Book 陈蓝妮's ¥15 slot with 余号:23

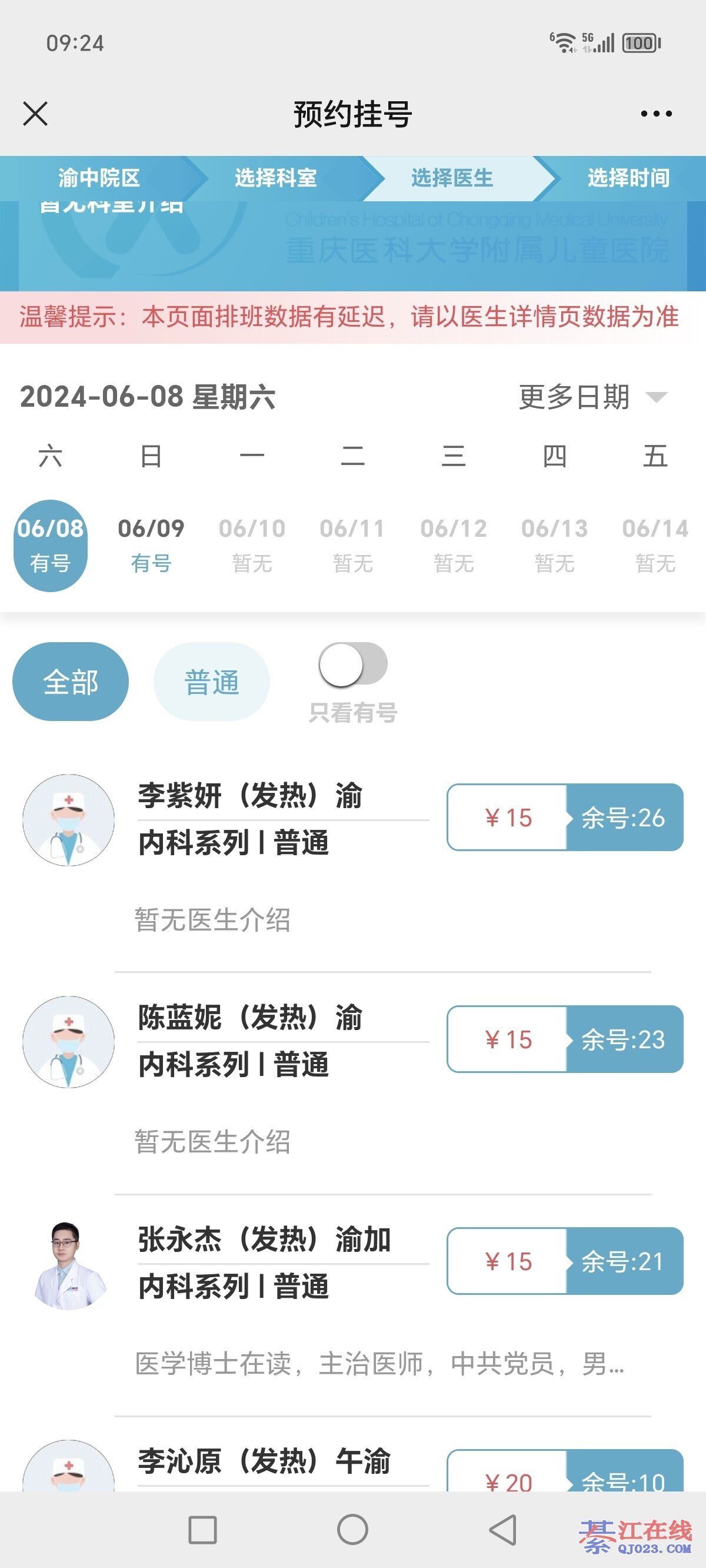click(x=565, y=1039)
